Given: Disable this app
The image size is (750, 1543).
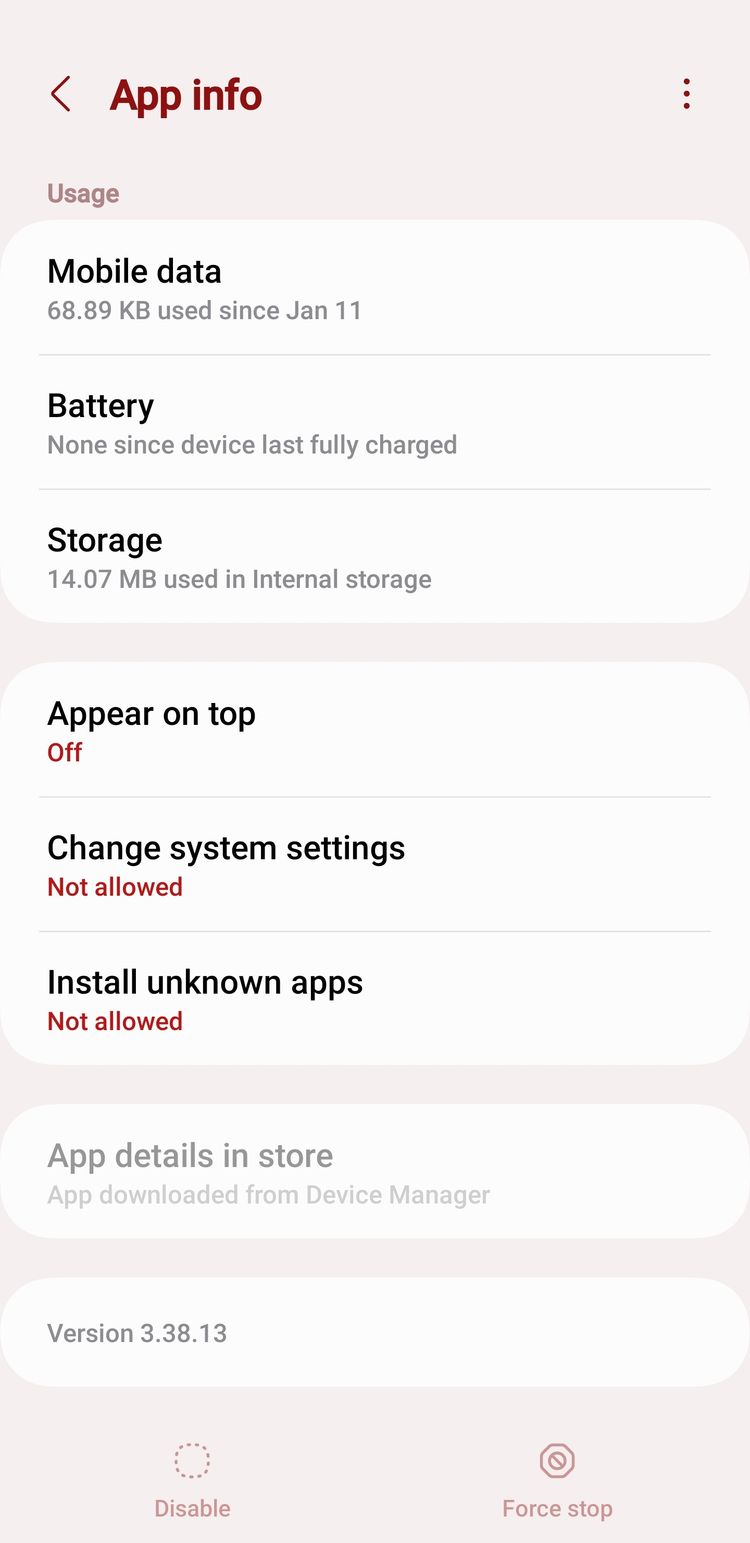Looking at the screenshot, I should [x=192, y=1482].
